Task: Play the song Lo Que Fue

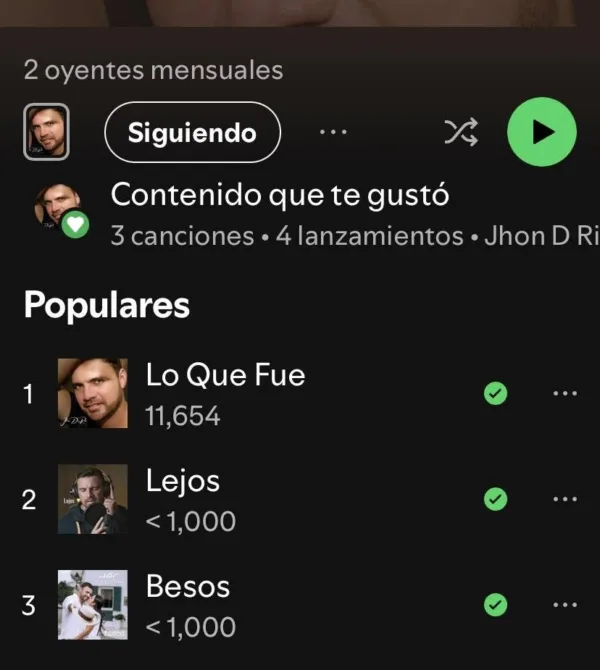Action: (225, 376)
